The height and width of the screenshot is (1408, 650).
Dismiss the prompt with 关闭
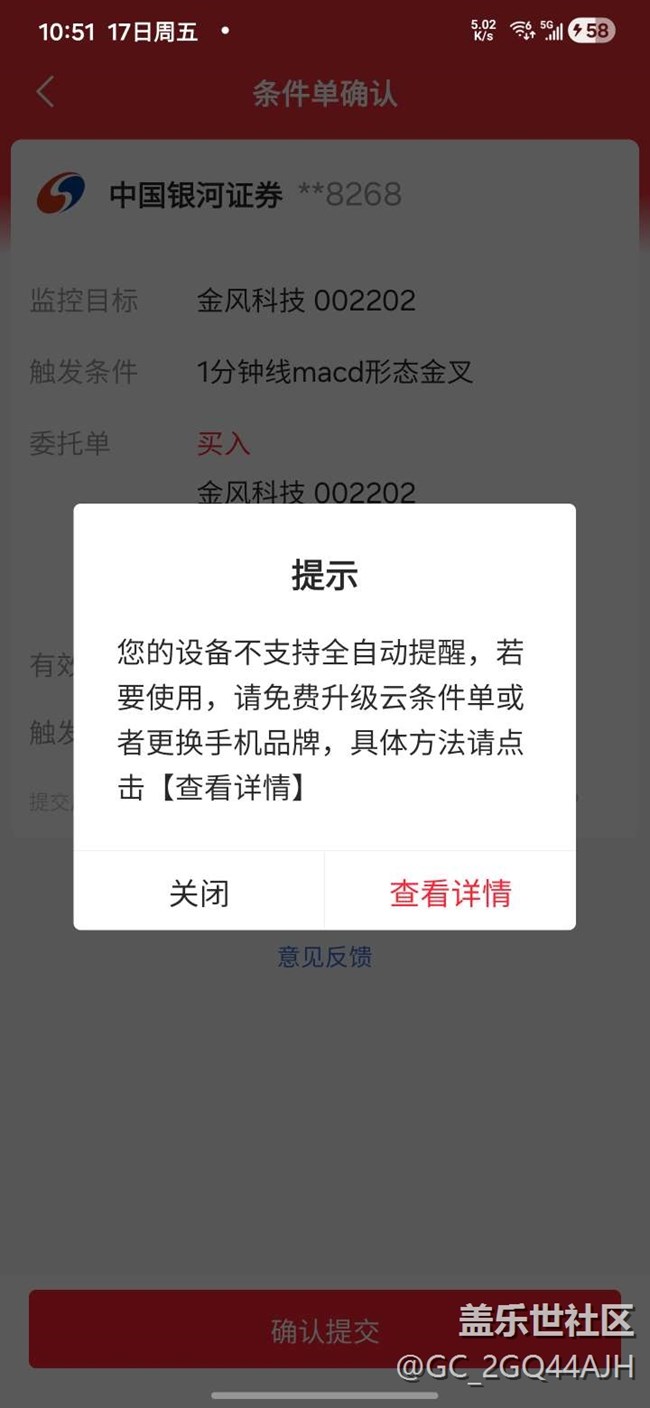pos(199,892)
